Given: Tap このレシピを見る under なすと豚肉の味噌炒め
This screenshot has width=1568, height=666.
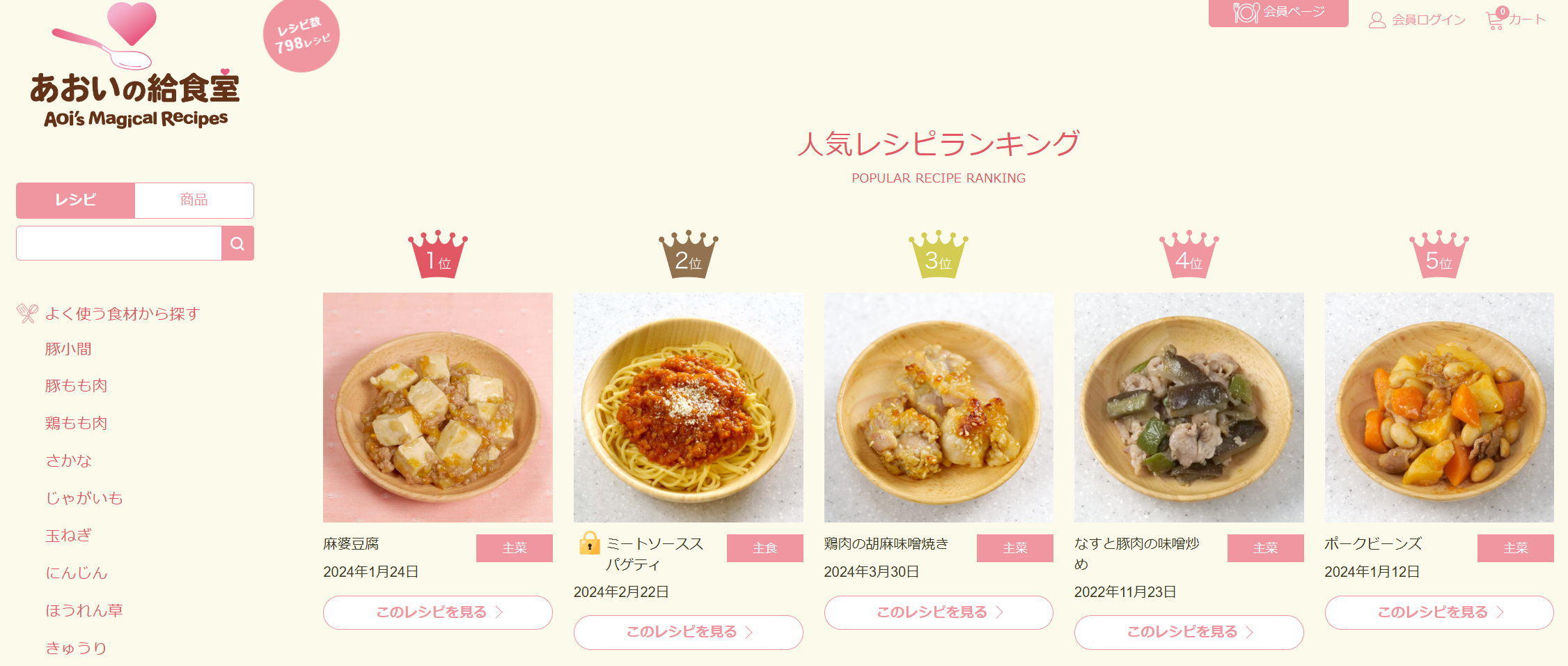Looking at the screenshot, I should pos(1189,632).
